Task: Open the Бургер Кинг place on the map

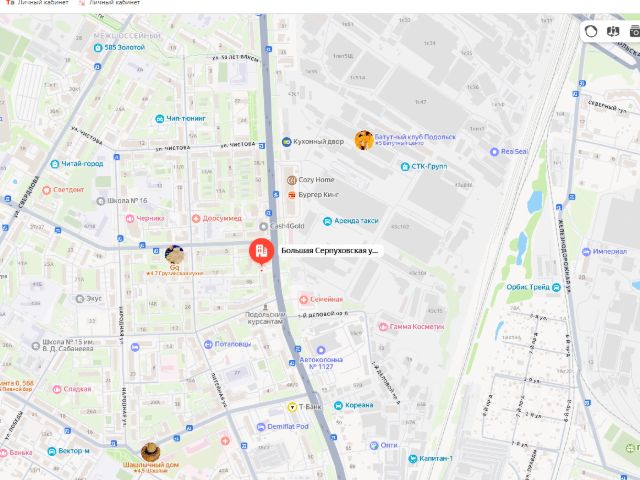Action: tap(292, 194)
